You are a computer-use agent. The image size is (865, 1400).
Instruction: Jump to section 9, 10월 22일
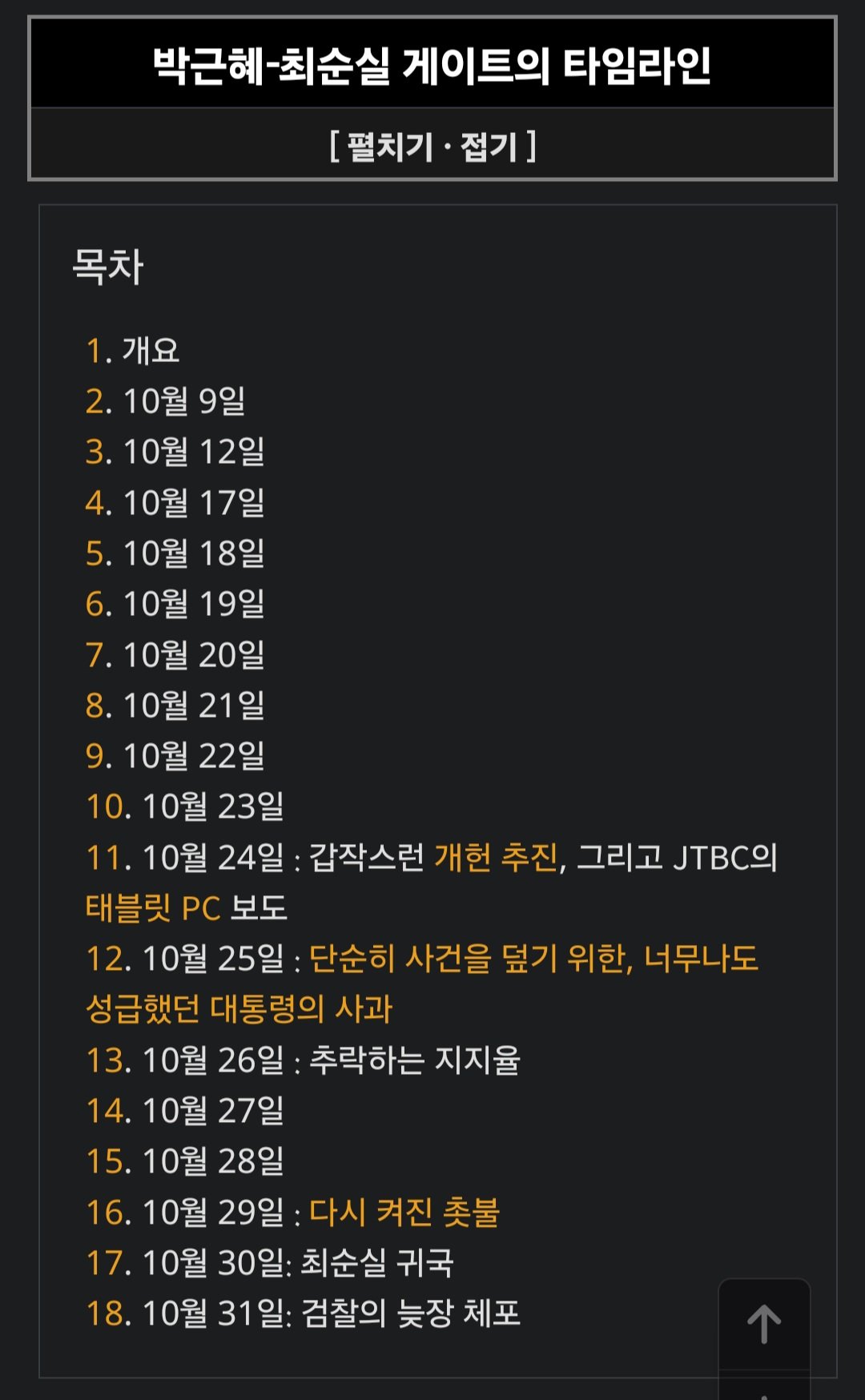coord(97,756)
